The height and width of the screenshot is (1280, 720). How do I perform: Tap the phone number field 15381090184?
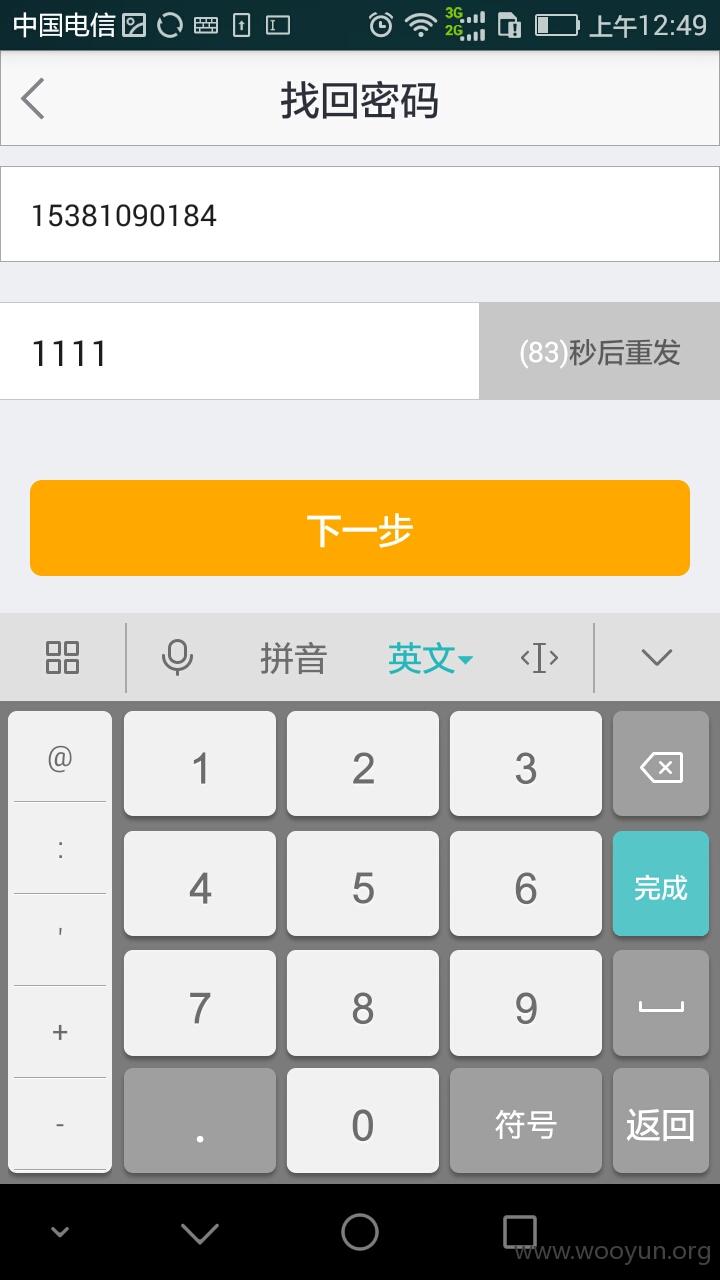[x=360, y=214]
